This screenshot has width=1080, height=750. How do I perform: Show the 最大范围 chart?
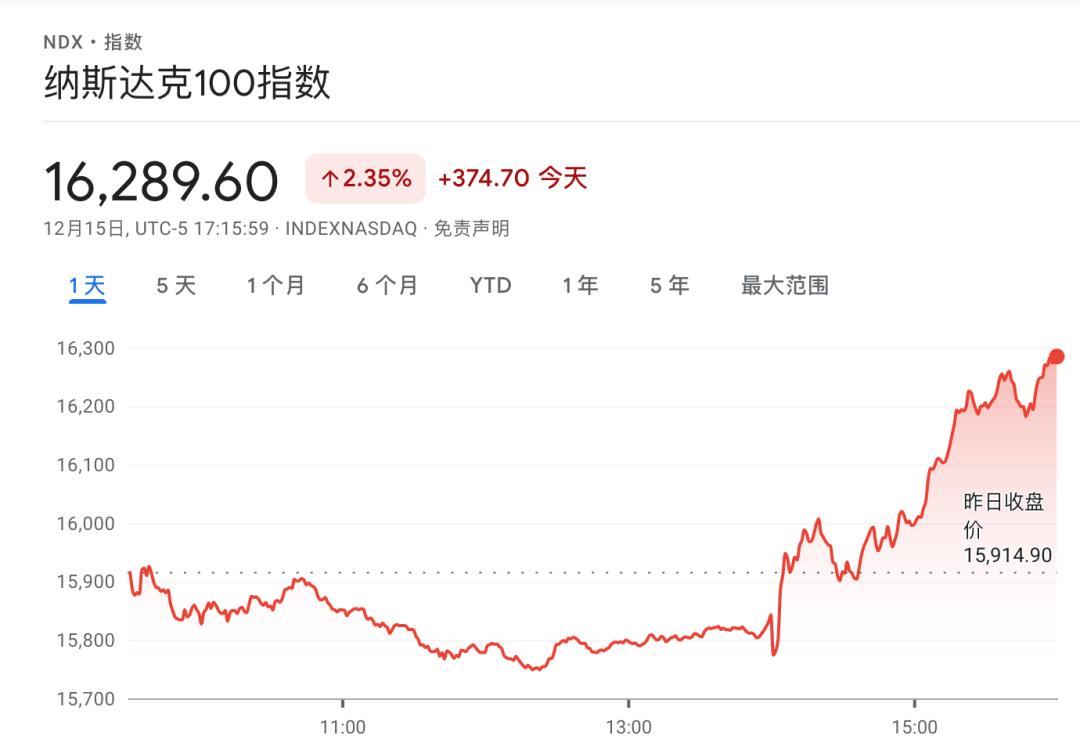[785, 286]
